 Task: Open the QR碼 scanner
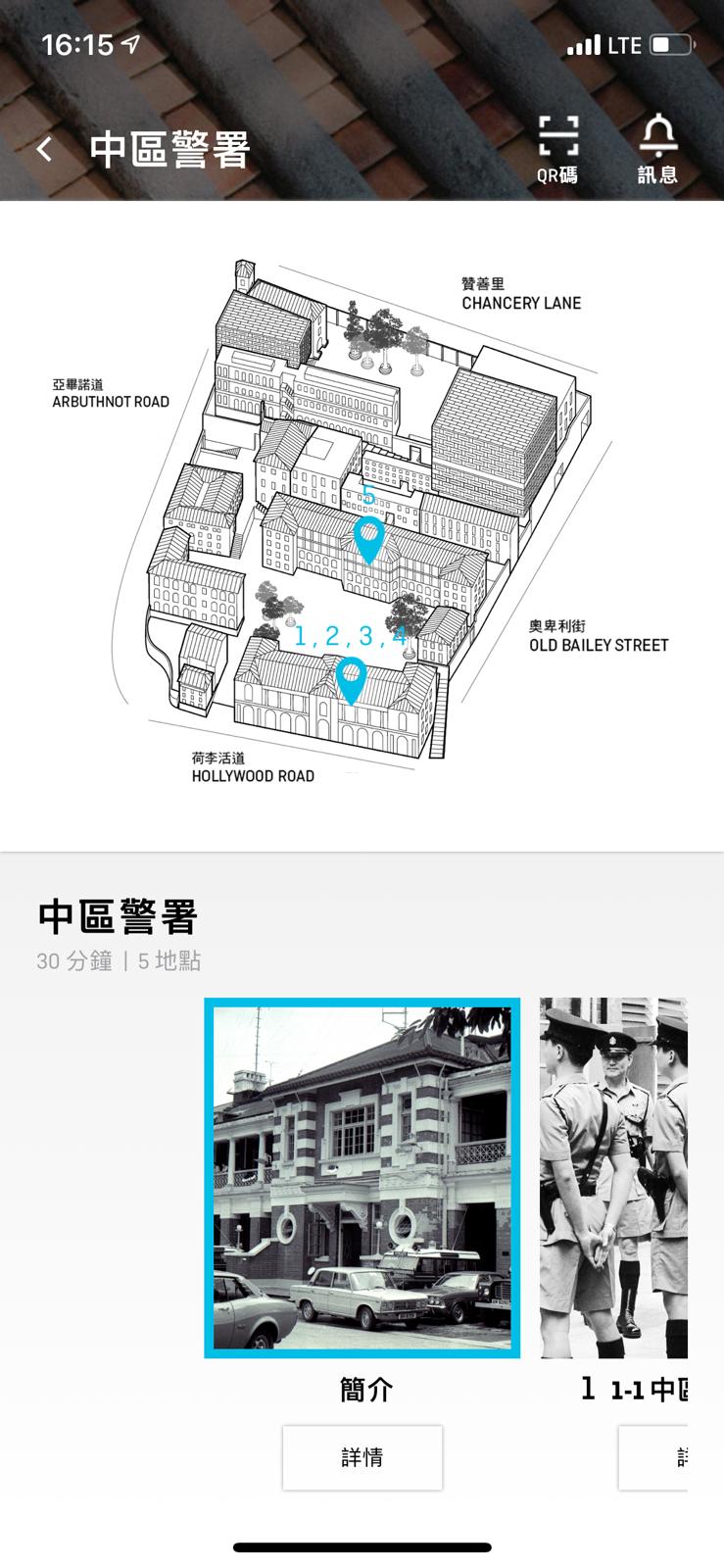pos(557,149)
